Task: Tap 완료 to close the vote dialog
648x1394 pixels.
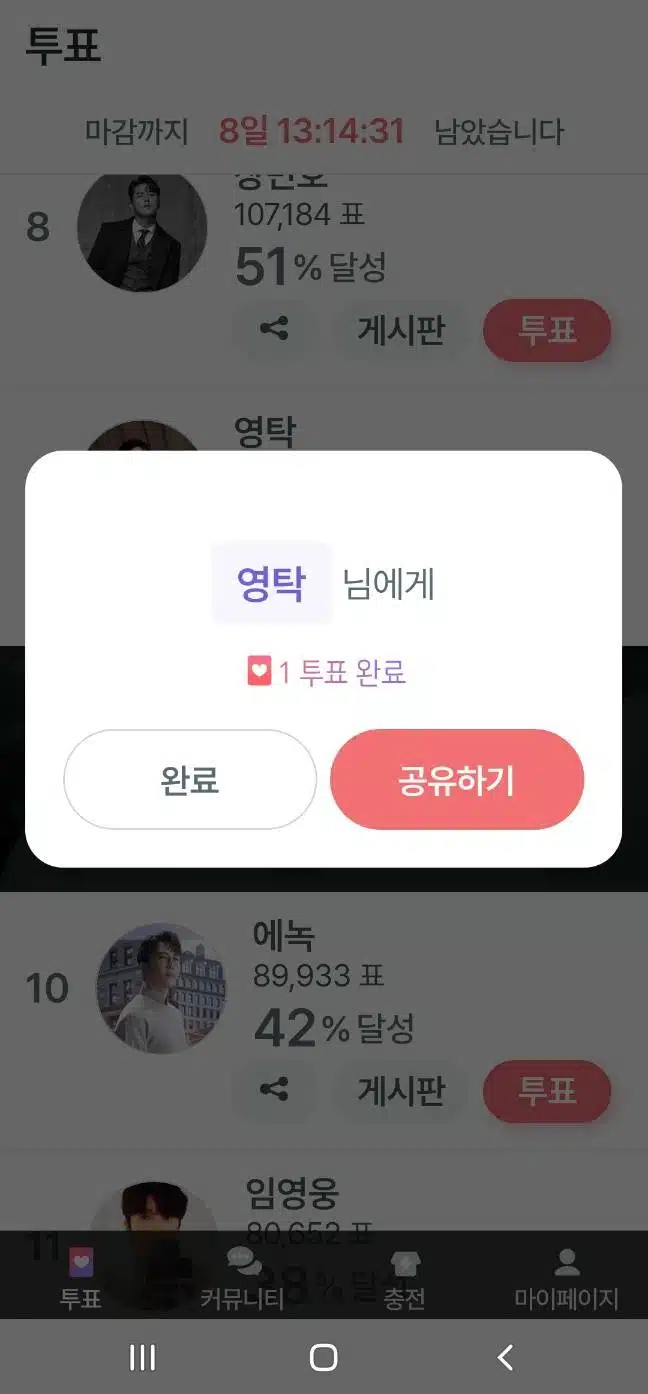Action: click(190, 780)
